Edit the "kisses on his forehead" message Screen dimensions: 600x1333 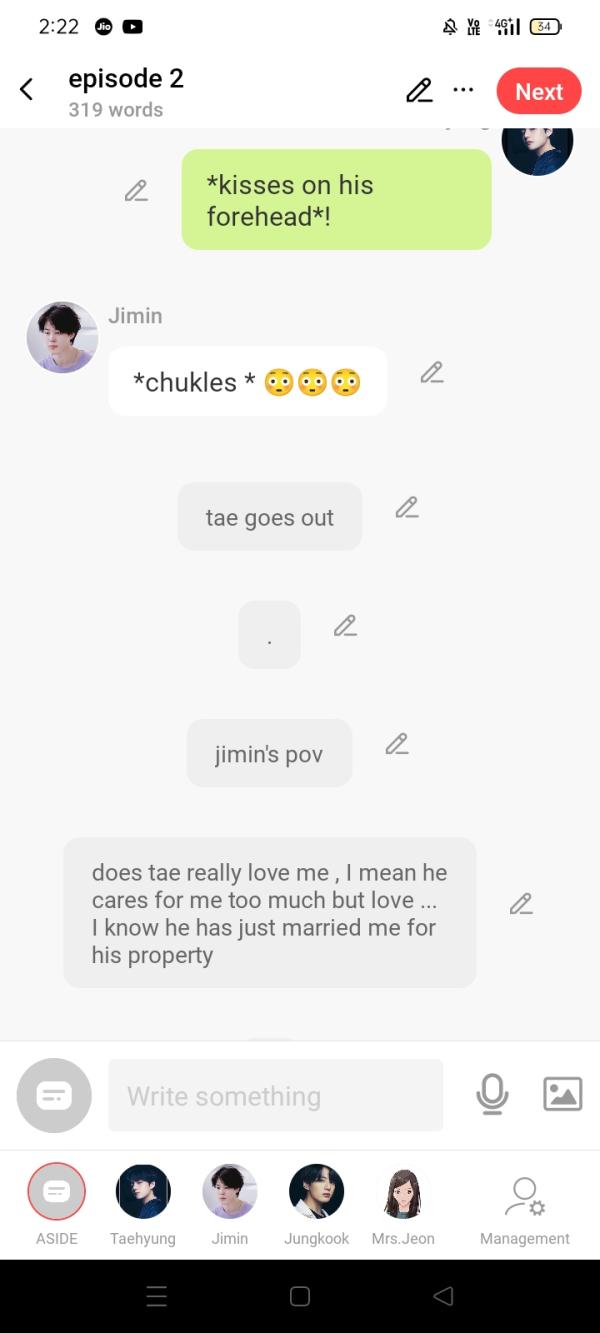coord(136,191)
